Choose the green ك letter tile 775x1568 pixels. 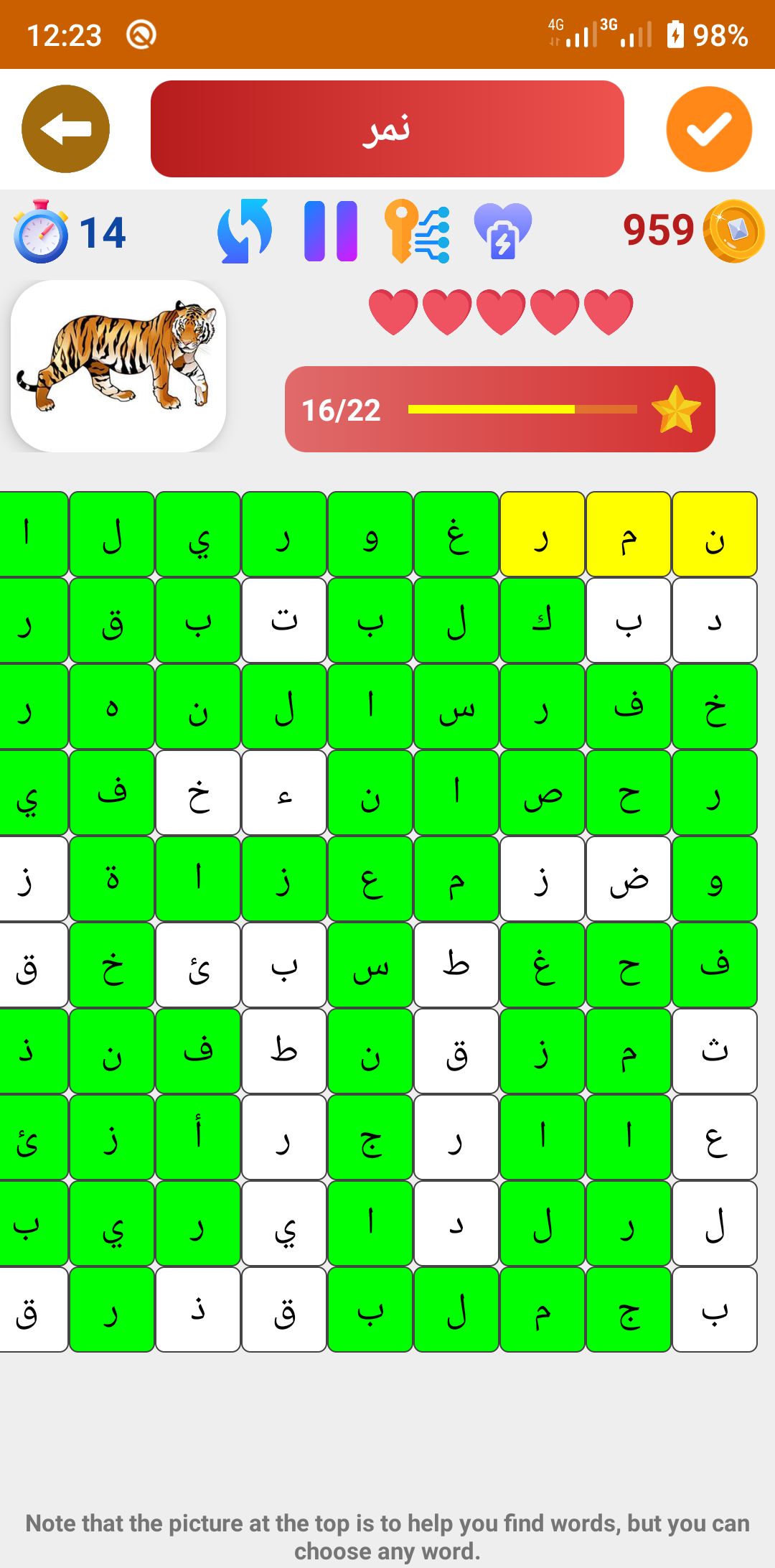point(542,620)
